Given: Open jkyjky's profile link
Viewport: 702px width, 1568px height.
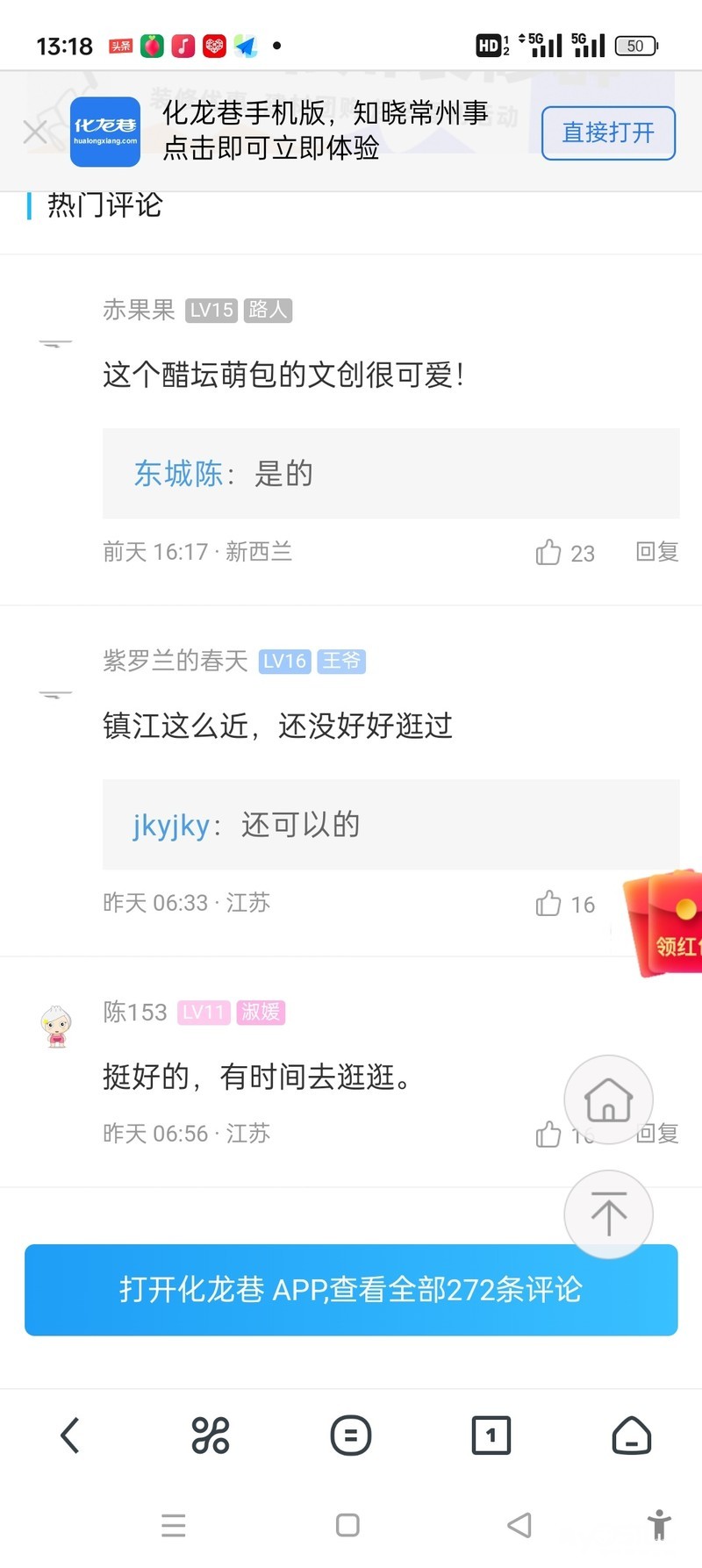Looking at the screenshot, I should click(x=171, y=825).
